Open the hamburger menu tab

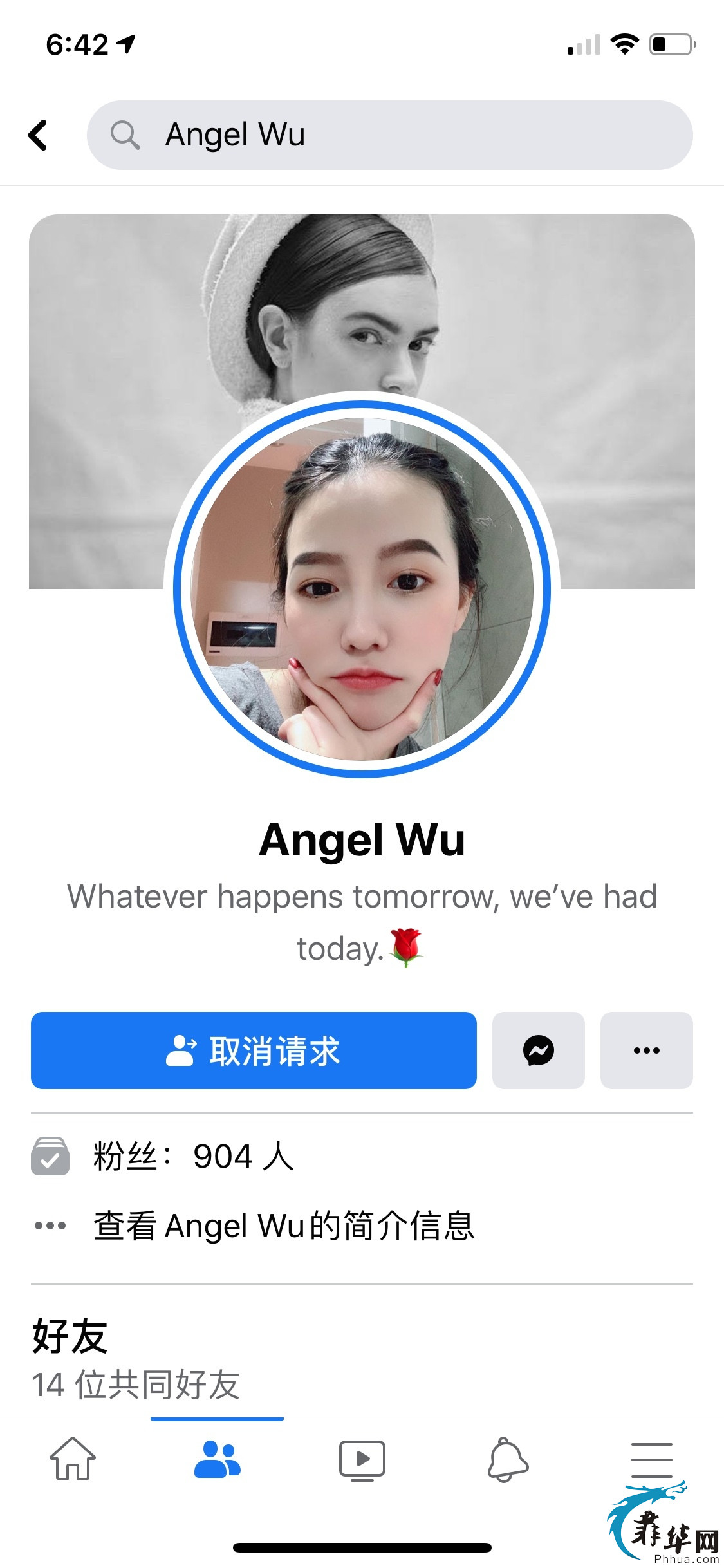tap(651, 1459)
